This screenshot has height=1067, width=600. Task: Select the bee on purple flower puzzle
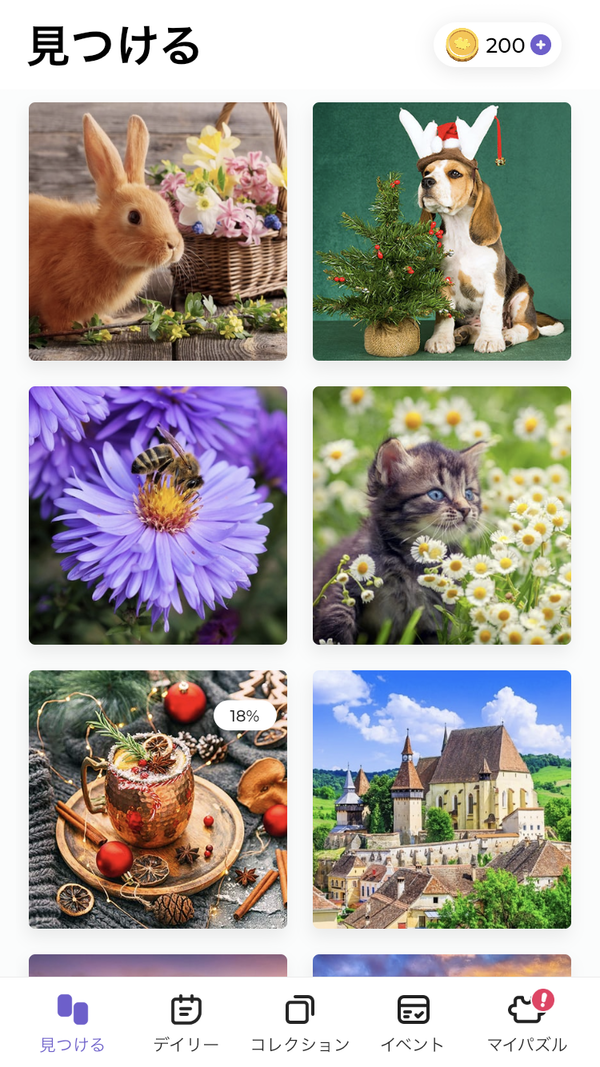(x=158, y=515)
